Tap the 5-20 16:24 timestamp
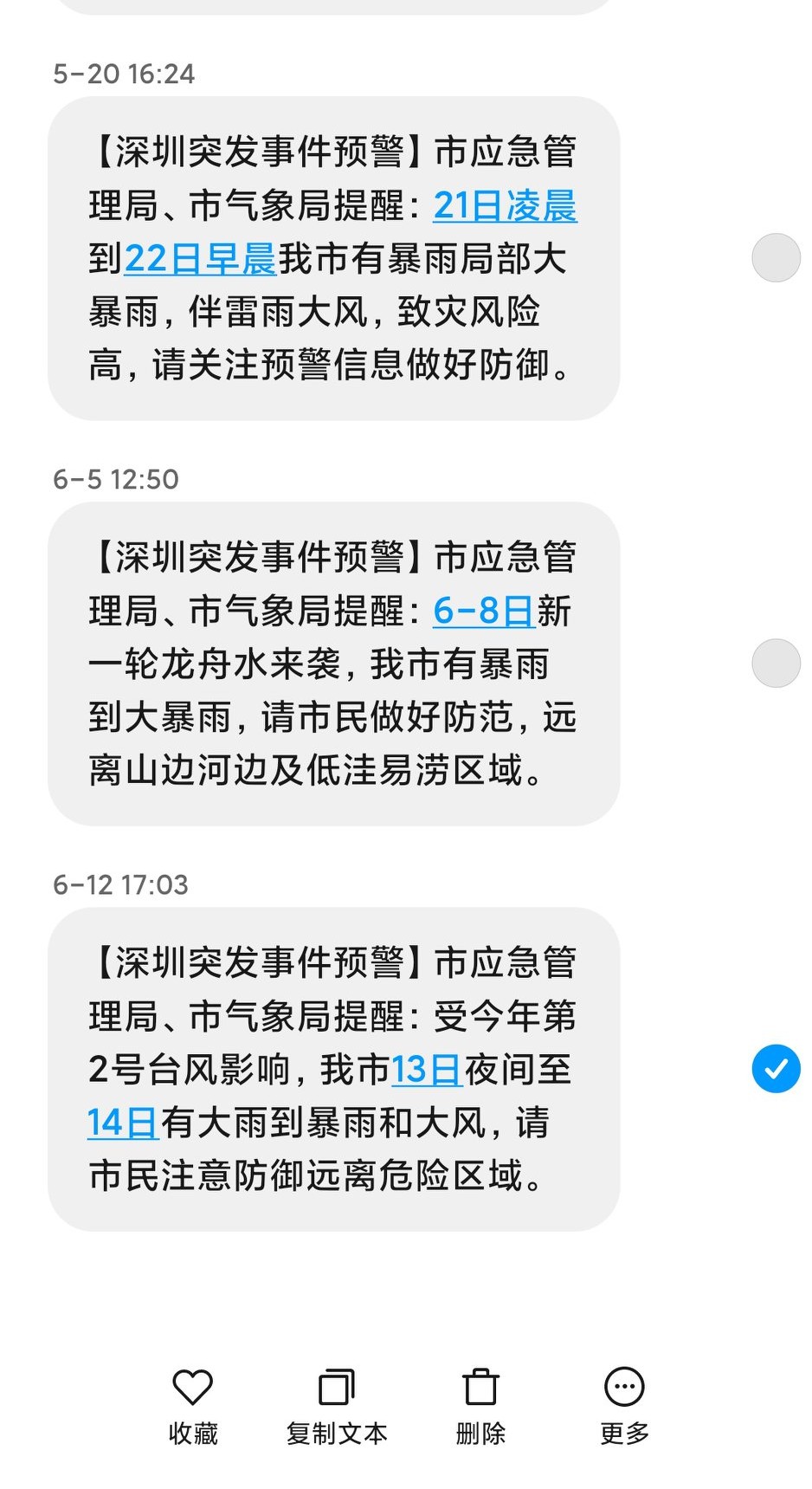This screenshot has width=812, height=1489. click(x=125, y=74)
